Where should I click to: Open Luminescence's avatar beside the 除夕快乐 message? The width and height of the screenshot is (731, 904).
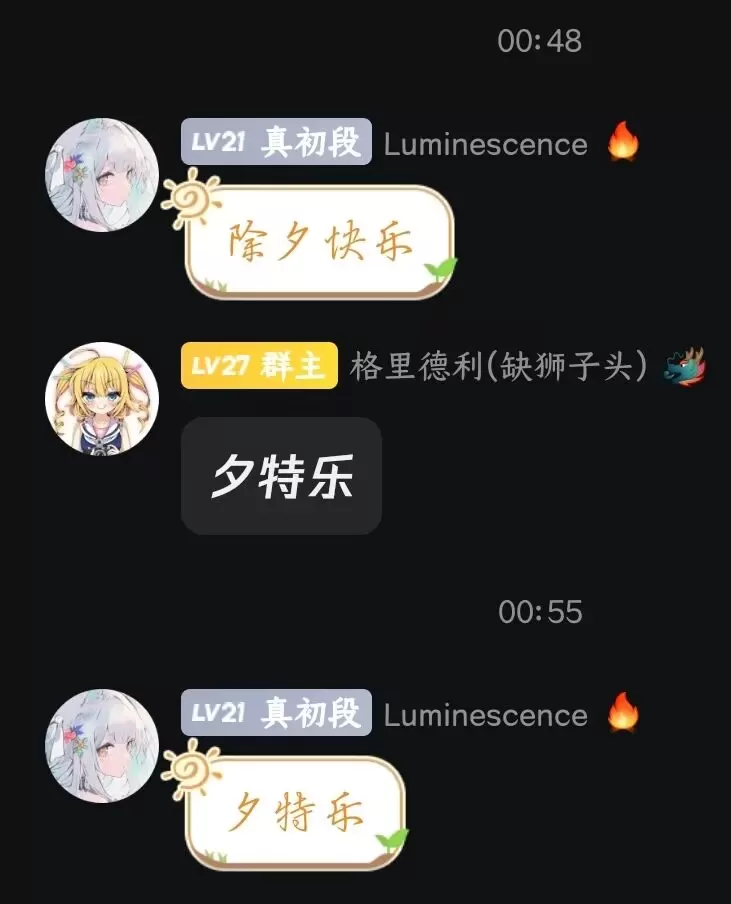click(x=101, y=173)
